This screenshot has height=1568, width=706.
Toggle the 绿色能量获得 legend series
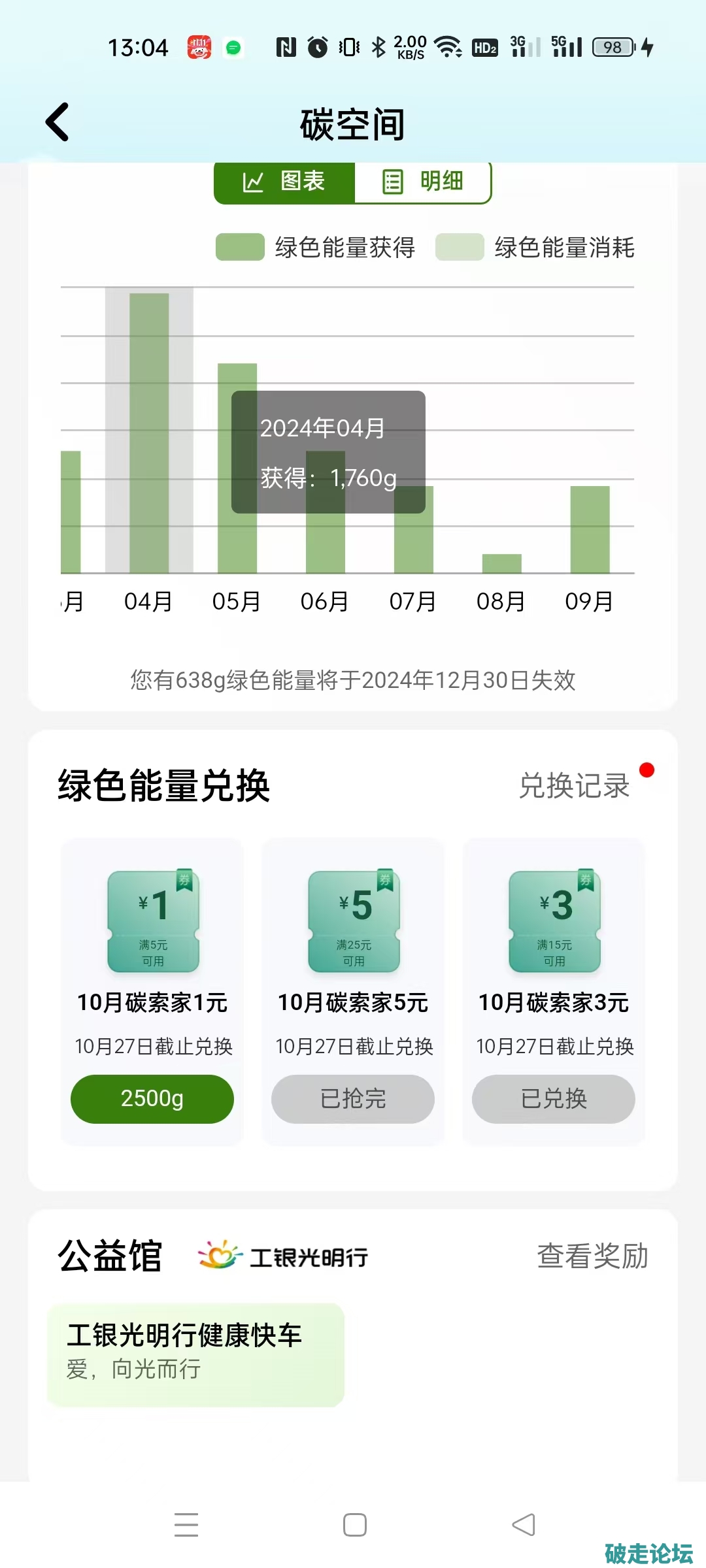[x=316, y=248]
